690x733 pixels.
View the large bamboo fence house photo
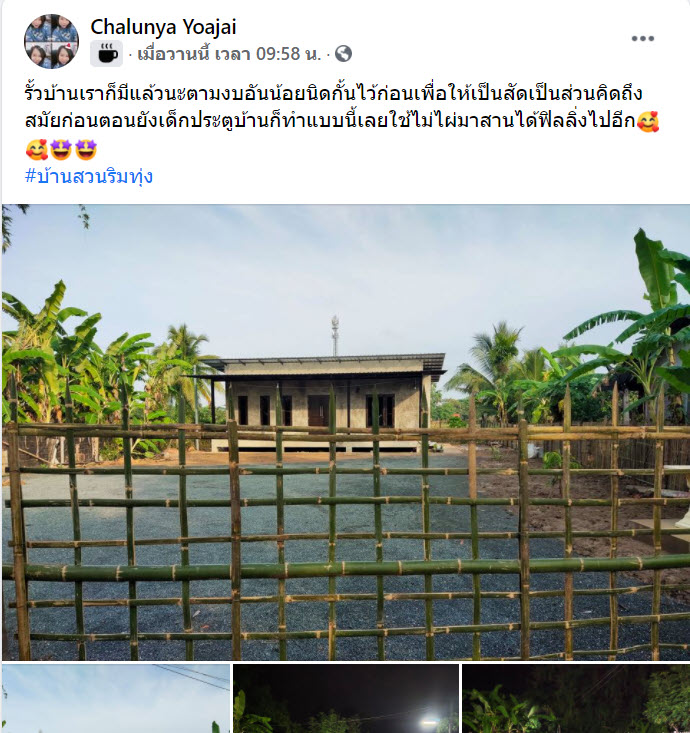[x=345, y=432]
